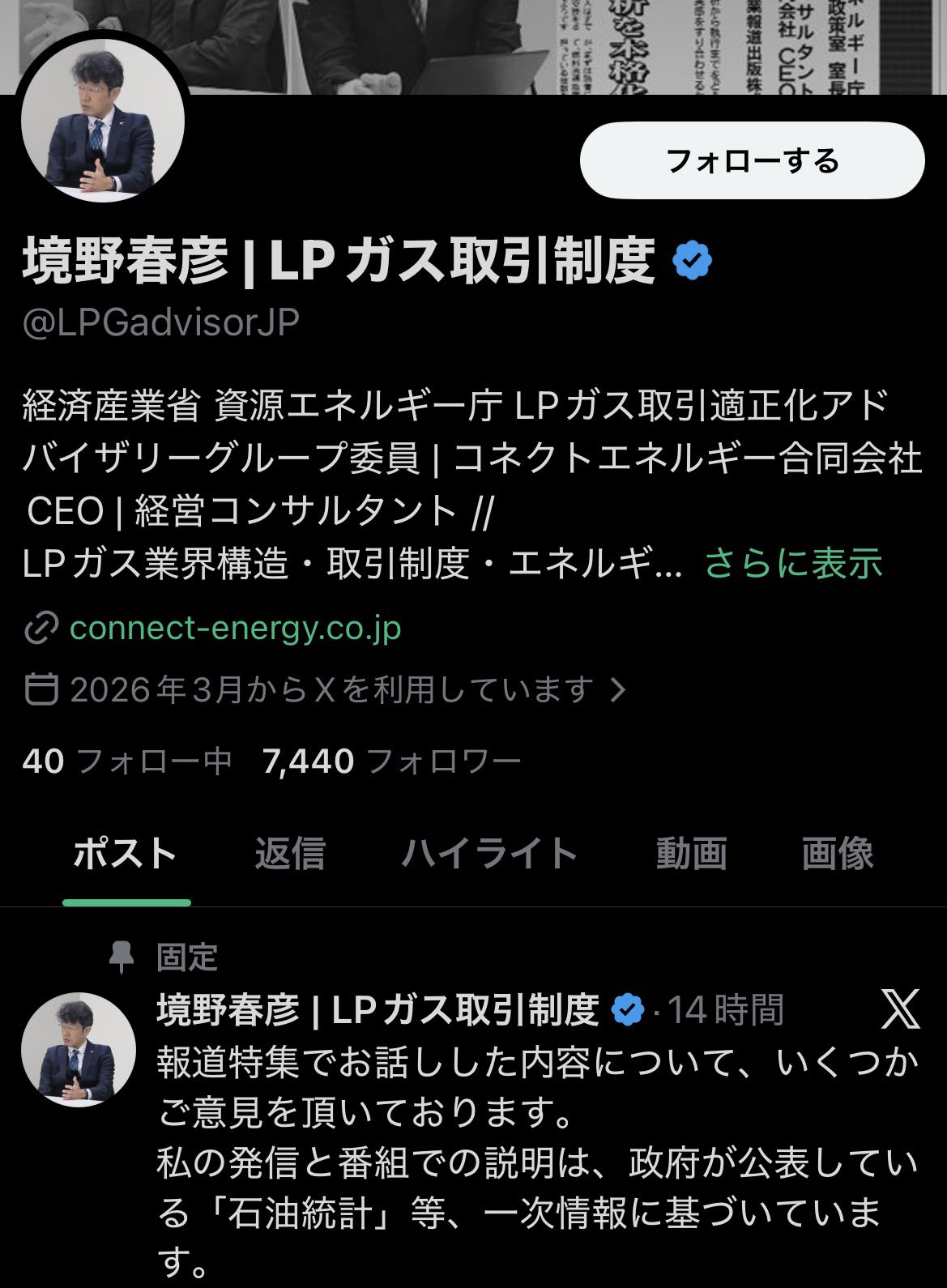
Task: Tap the X icon on the pinned post
Action: pos(900,1009)
